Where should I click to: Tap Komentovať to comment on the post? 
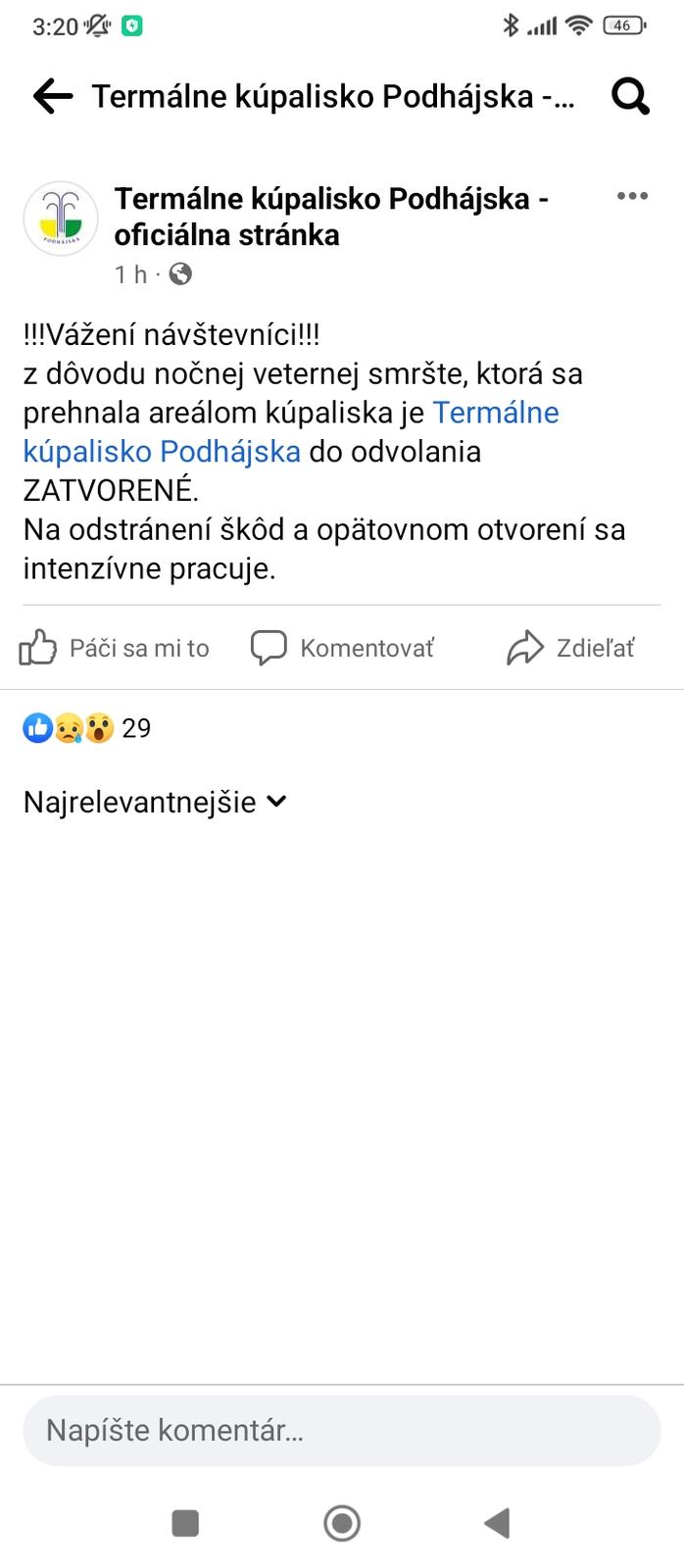click(343, 648)
